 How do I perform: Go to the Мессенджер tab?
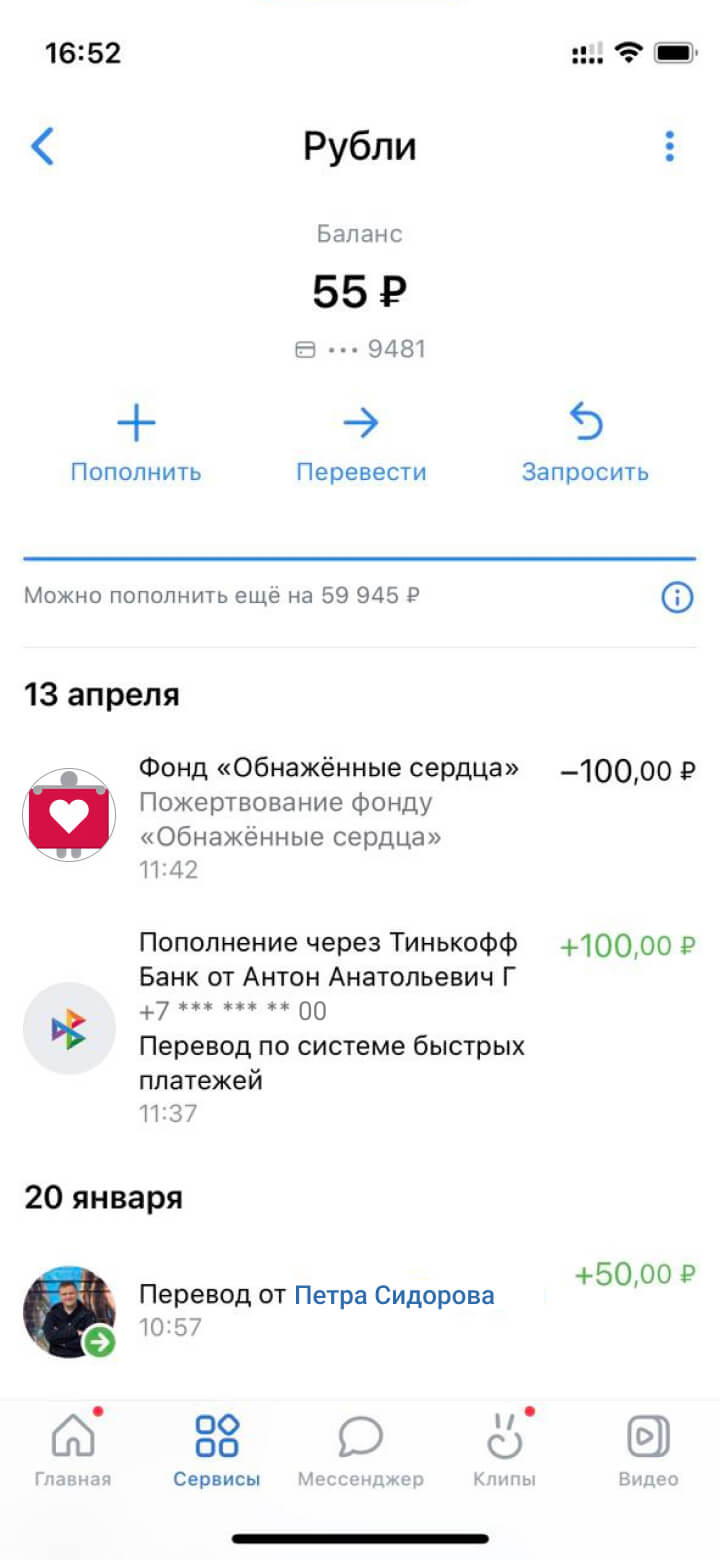click(x=360, y=1450)
